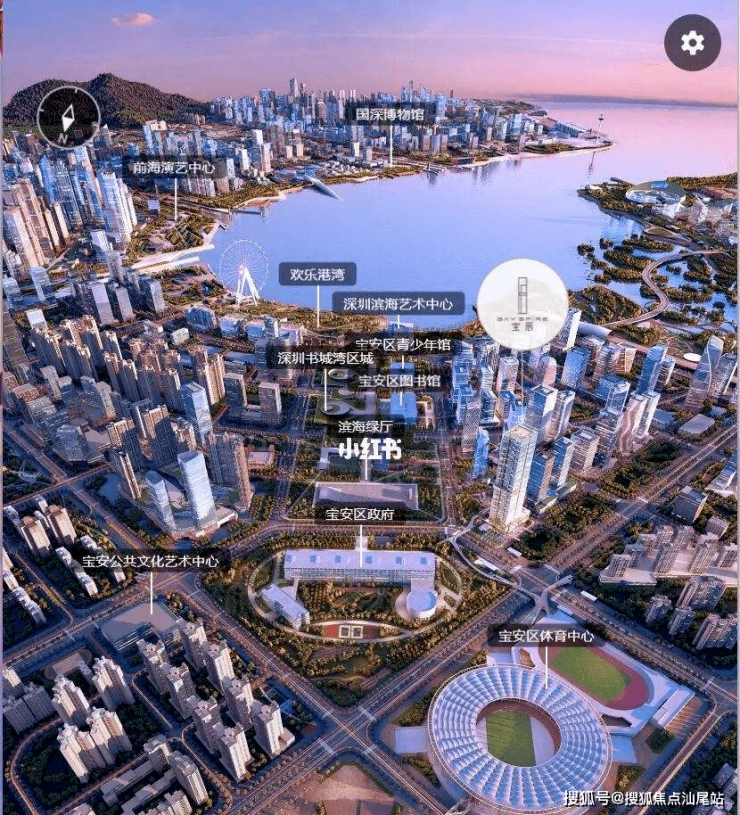Tap the compass to reset orientation
Image resolution: width=740 pixels, height=815 pixels.
68,117
